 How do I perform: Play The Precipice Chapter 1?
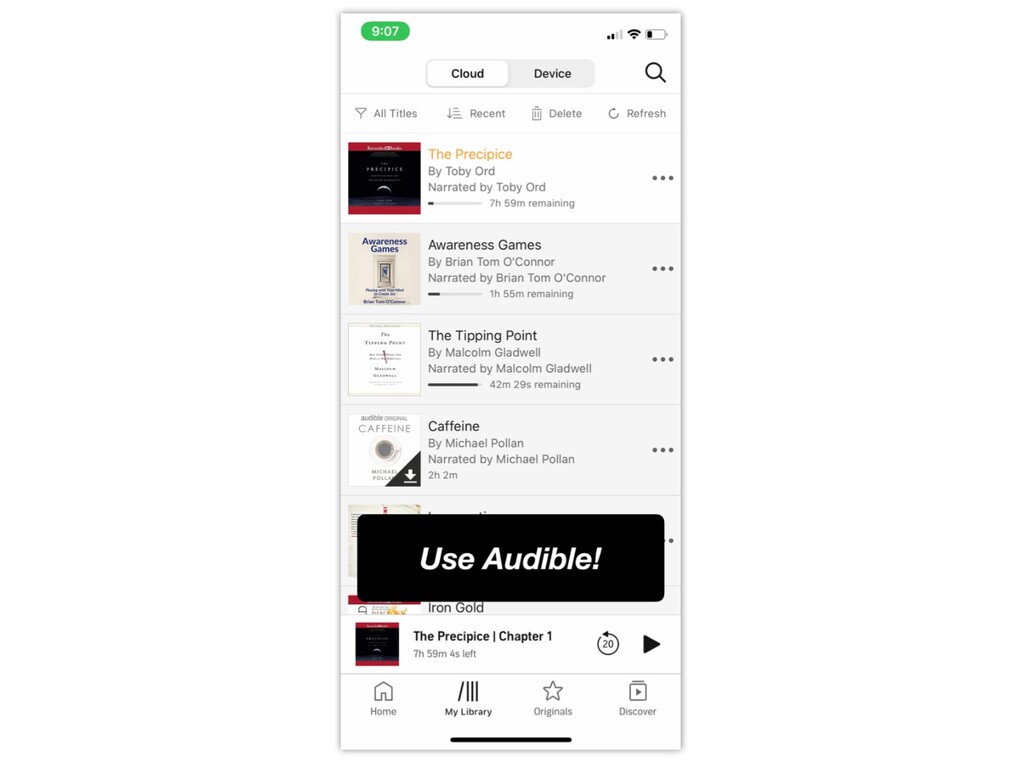(x=651, y=644)
